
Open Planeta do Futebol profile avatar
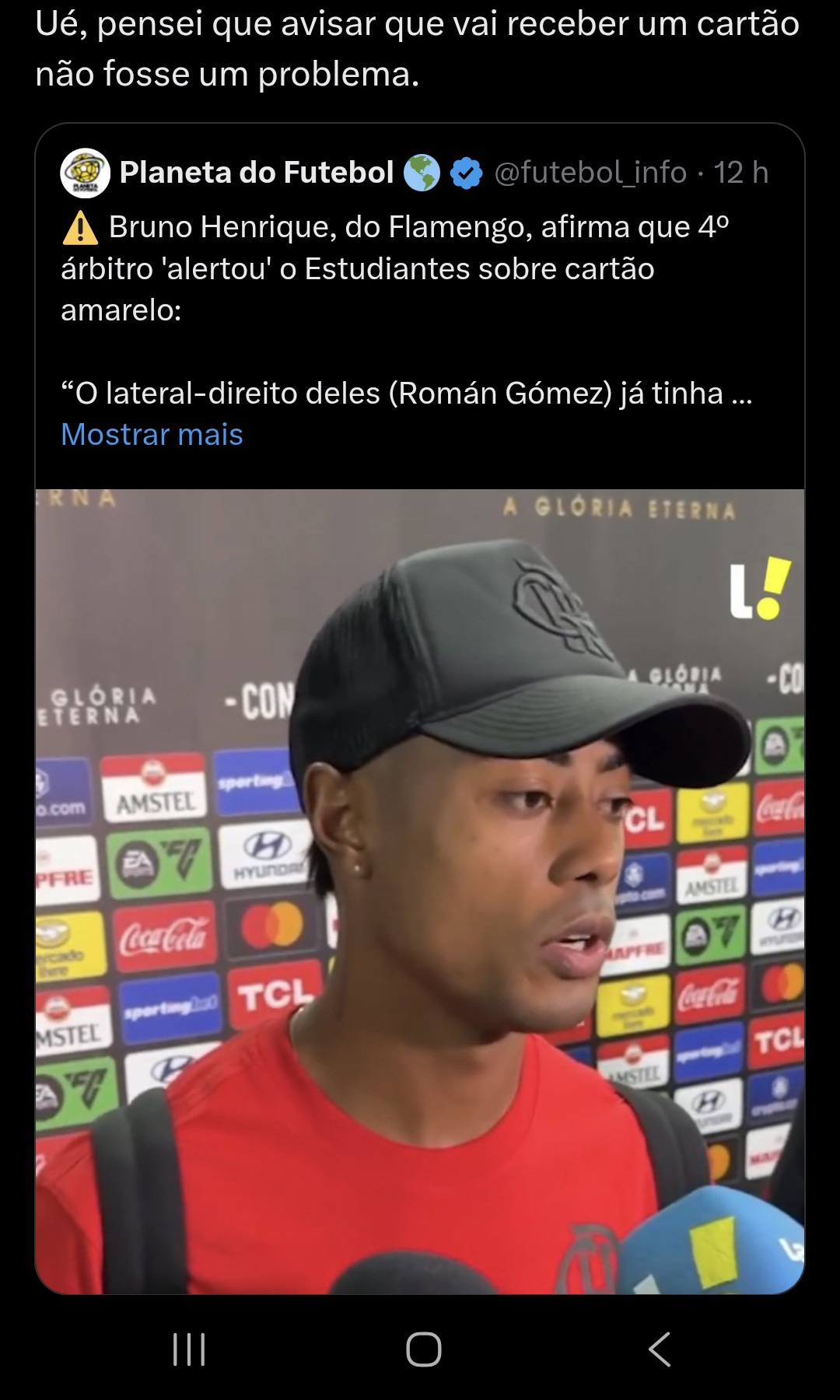click(85, 173)
